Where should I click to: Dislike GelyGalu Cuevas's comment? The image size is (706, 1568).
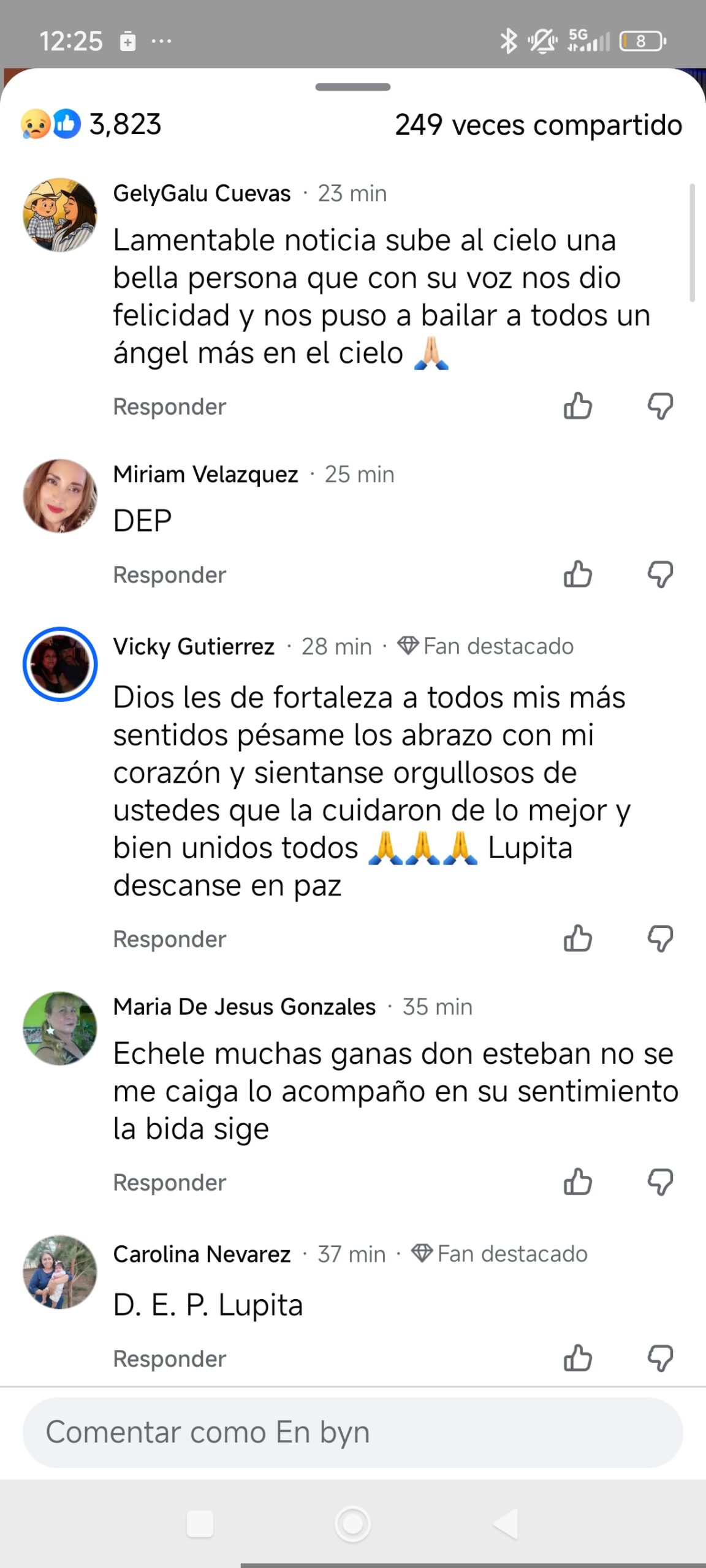coord(660,406)
